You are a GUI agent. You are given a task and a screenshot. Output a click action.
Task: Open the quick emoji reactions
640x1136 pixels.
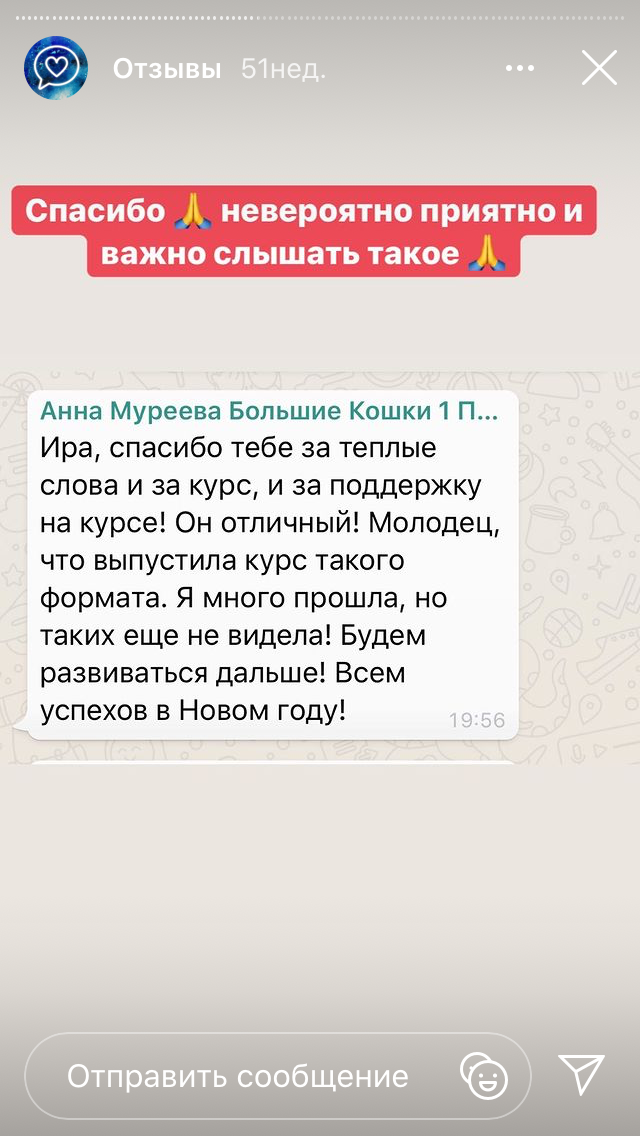pyautogui.click(x=484, y=1077)
